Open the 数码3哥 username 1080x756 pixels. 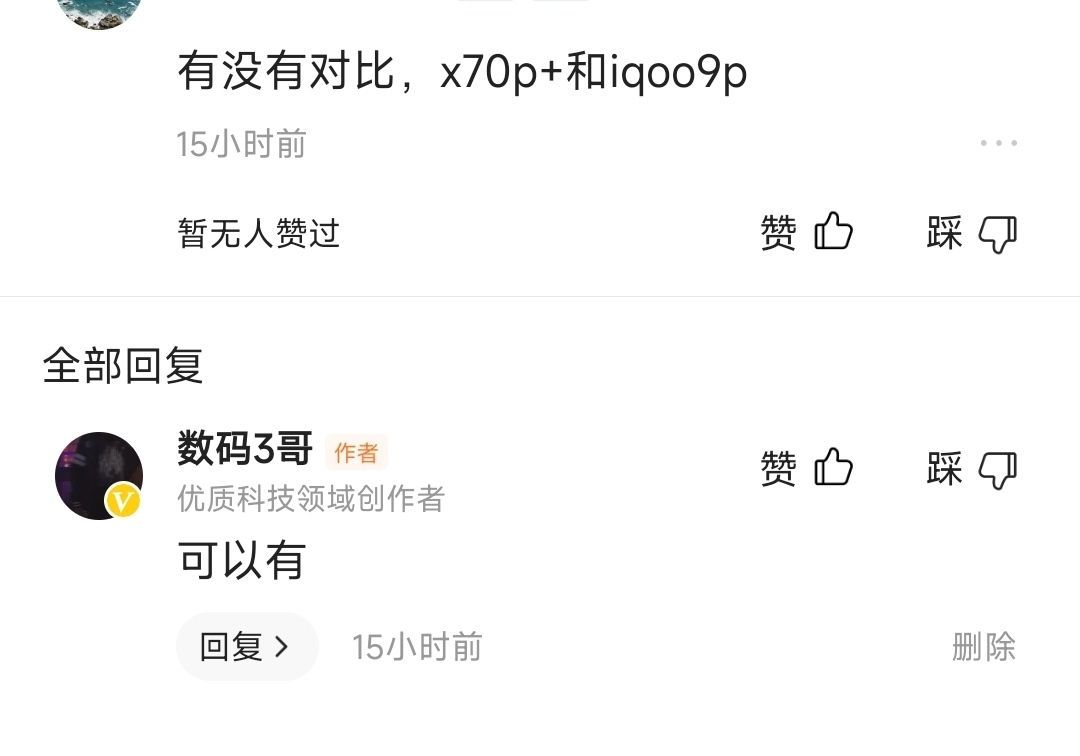(x=245, y=449)
